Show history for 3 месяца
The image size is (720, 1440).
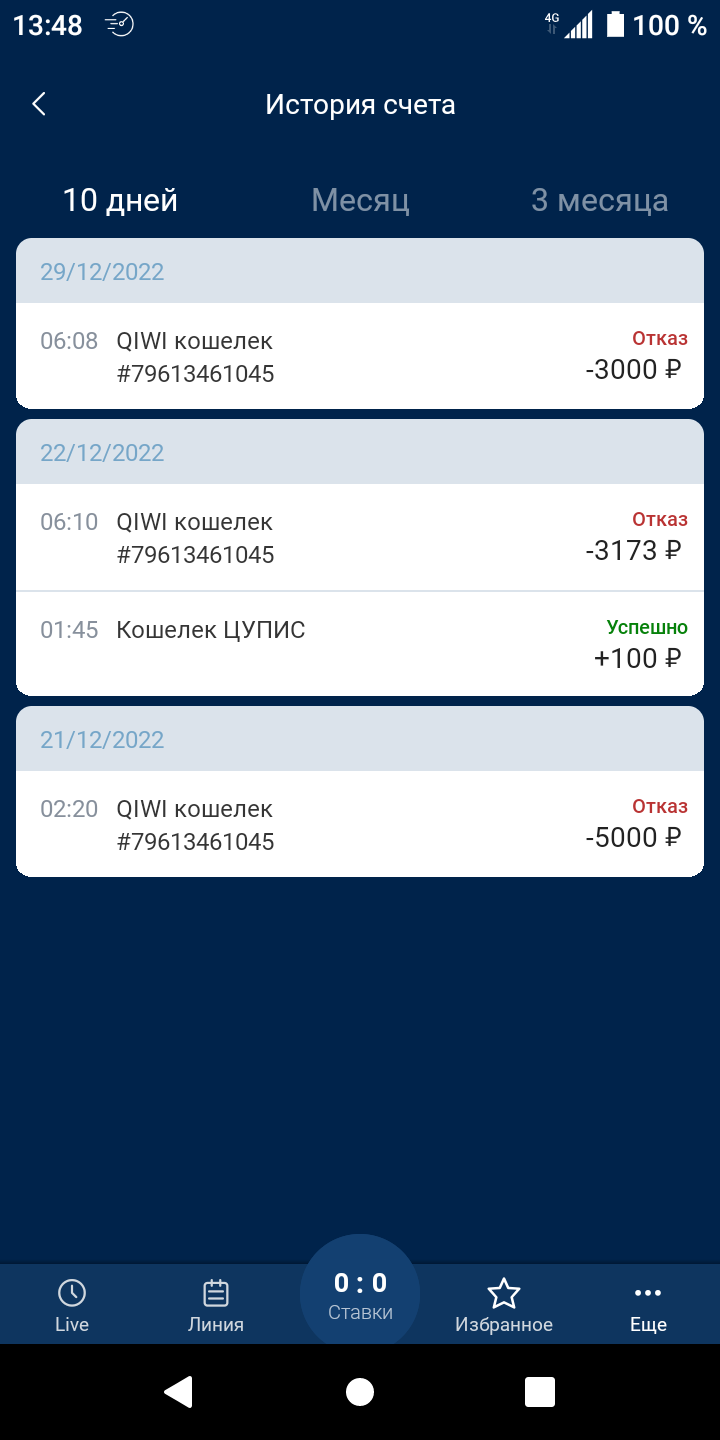(x=599, y=200)
